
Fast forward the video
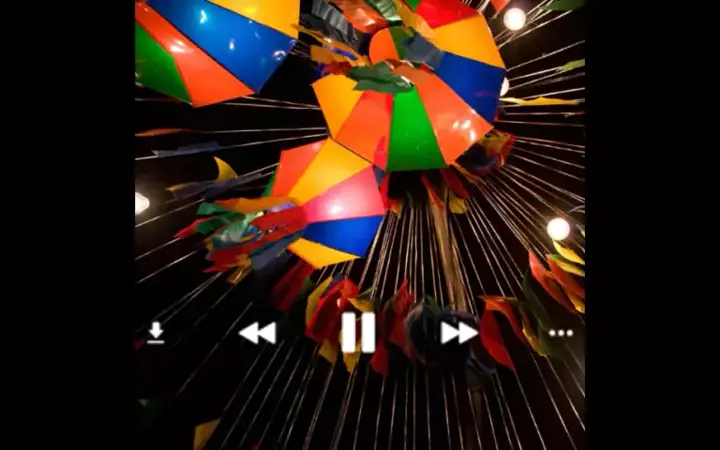pyautogui.click(x=459, y=333)
